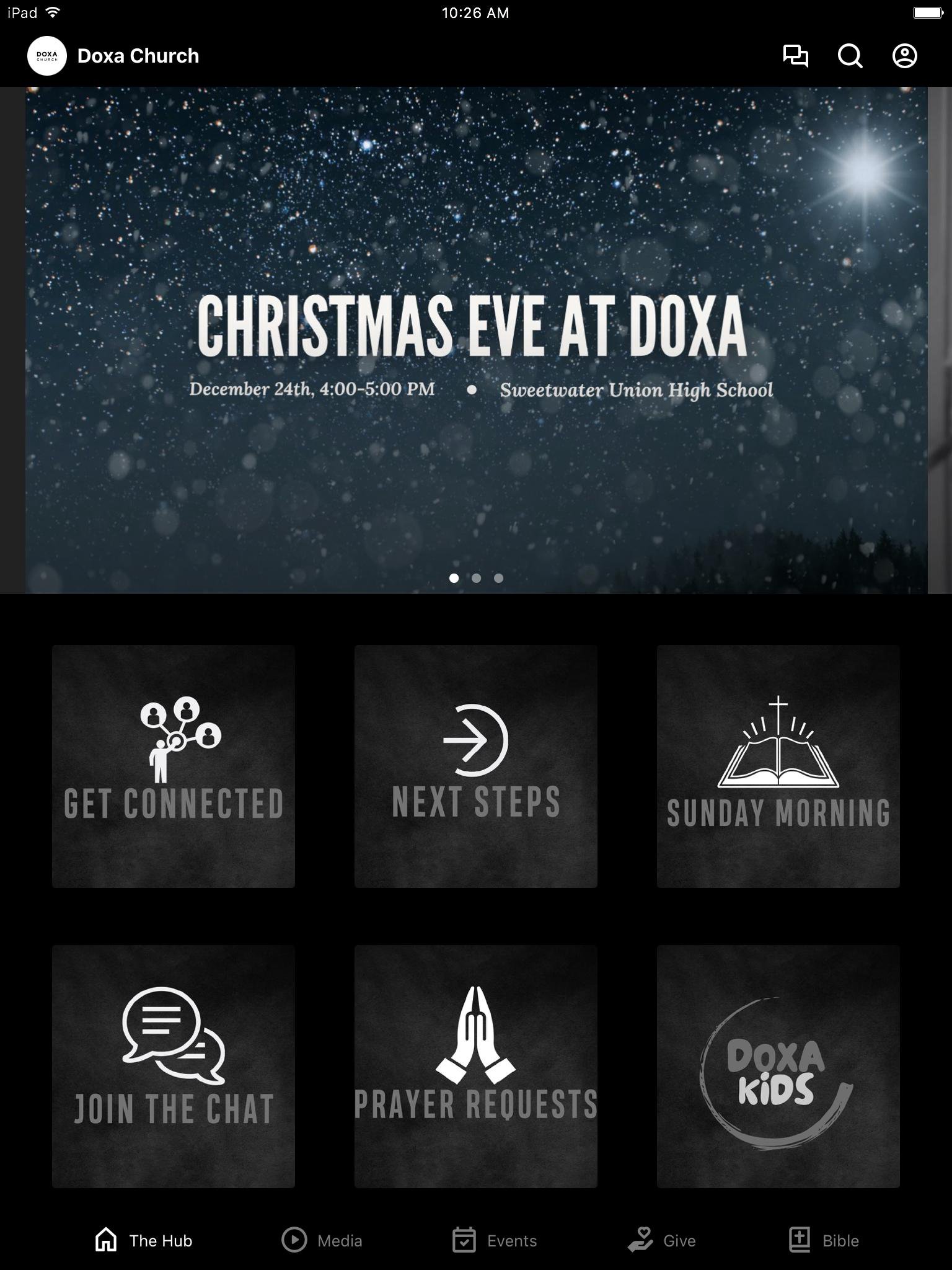Screen dimensions: 952x1270
Task: Switch to The Hub tab
Action: click(x=144, y=1240)
